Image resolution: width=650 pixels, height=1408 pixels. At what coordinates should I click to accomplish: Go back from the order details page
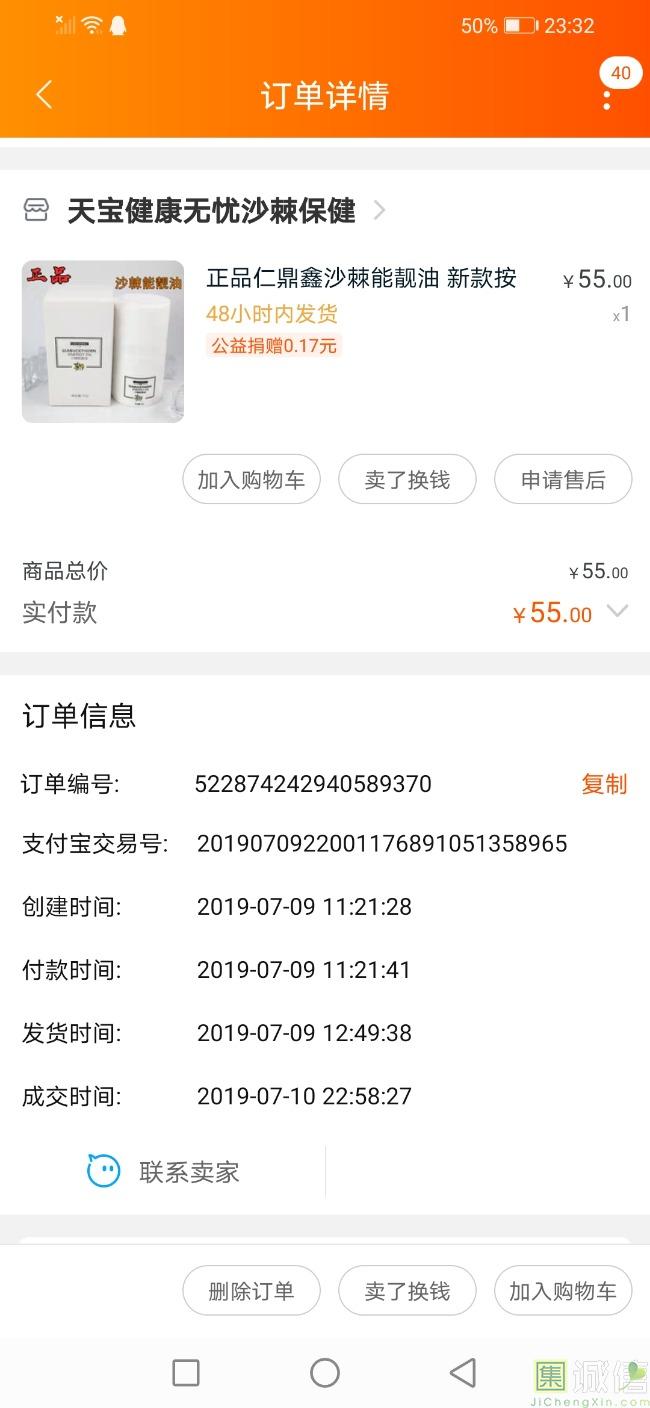(44, 95)
